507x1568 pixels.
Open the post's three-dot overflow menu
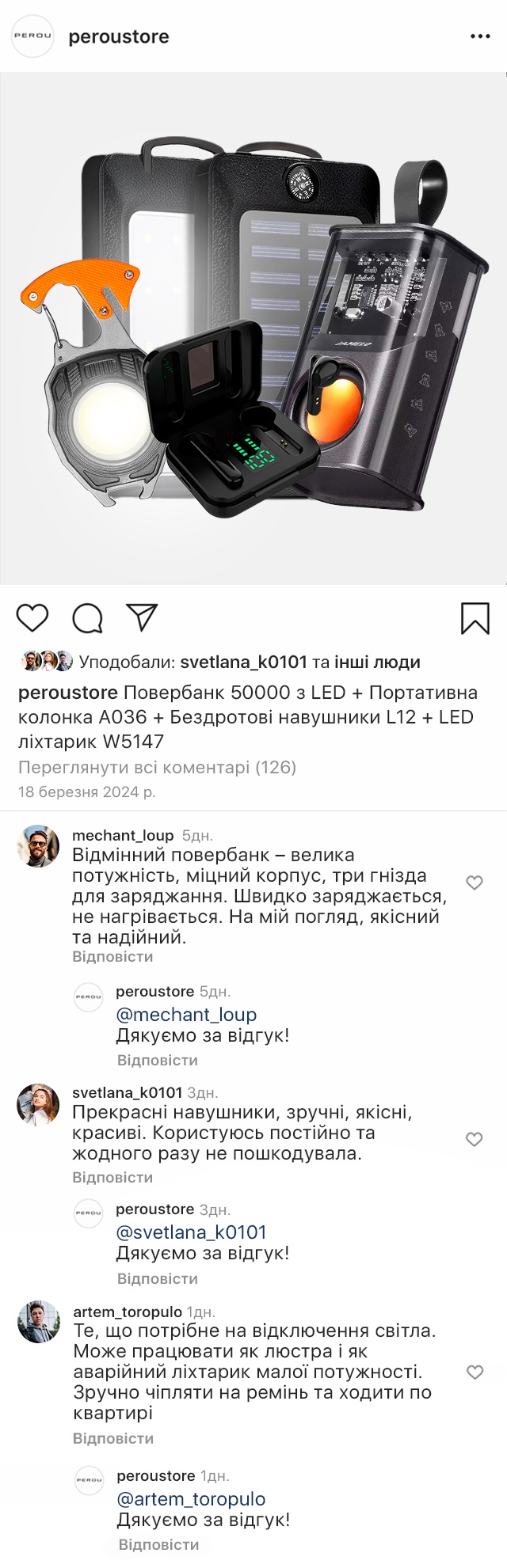click(480, 36)
